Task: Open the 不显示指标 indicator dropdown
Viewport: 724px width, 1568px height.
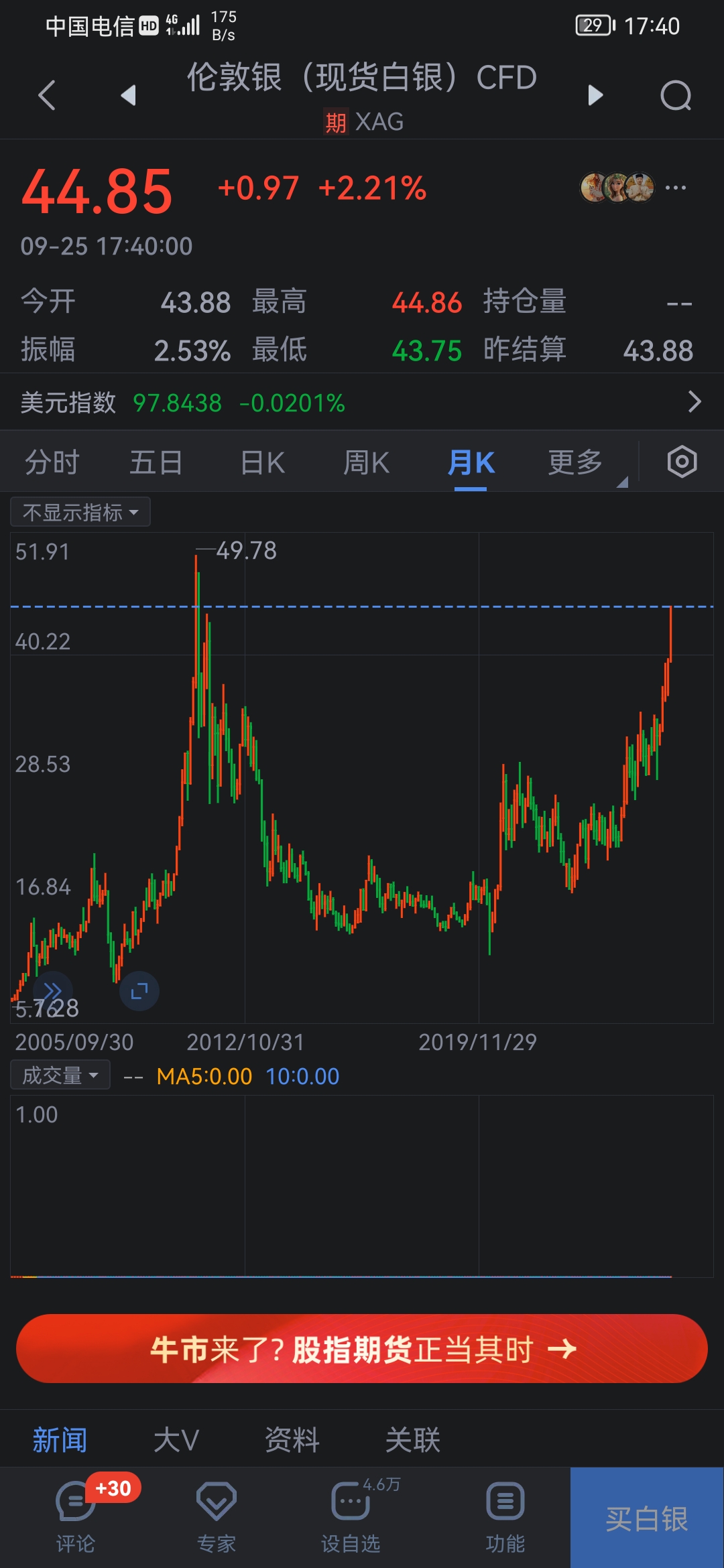Action: tap(80, 511)
